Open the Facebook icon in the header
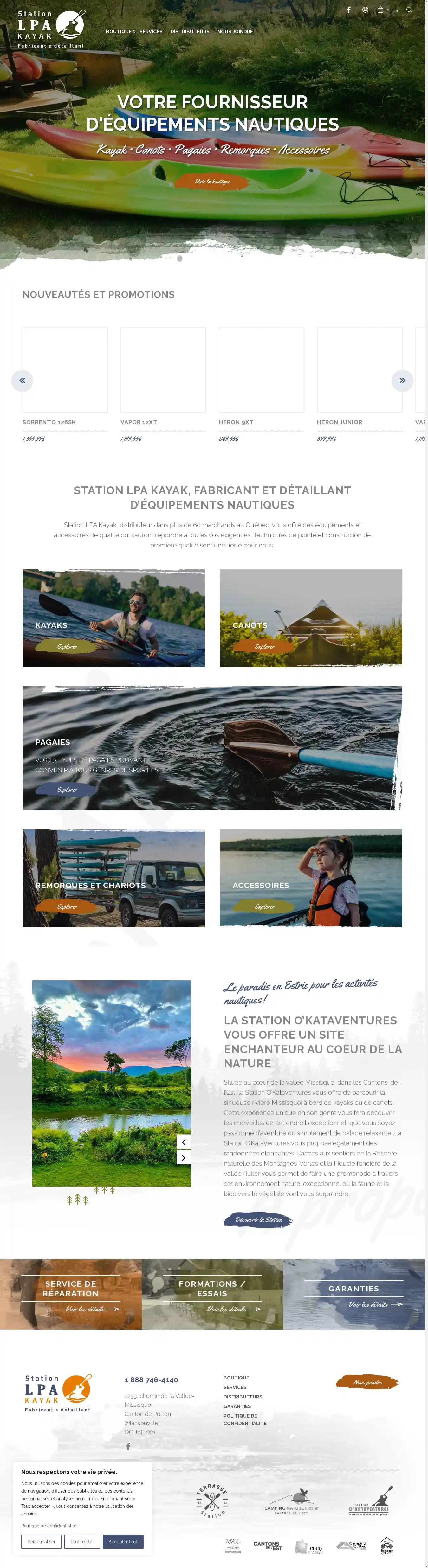 [349, 10]
